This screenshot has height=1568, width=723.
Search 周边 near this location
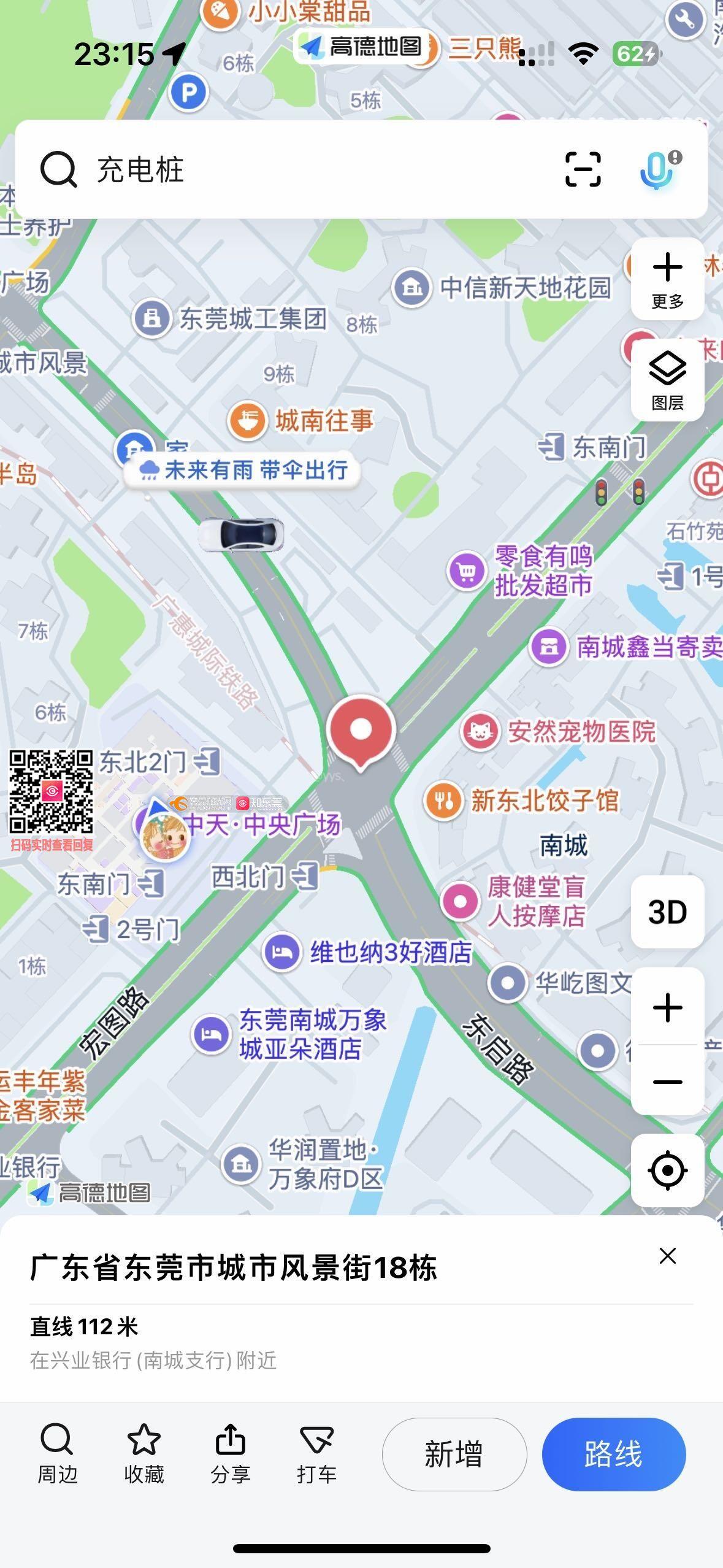[x=57, y=1453]
